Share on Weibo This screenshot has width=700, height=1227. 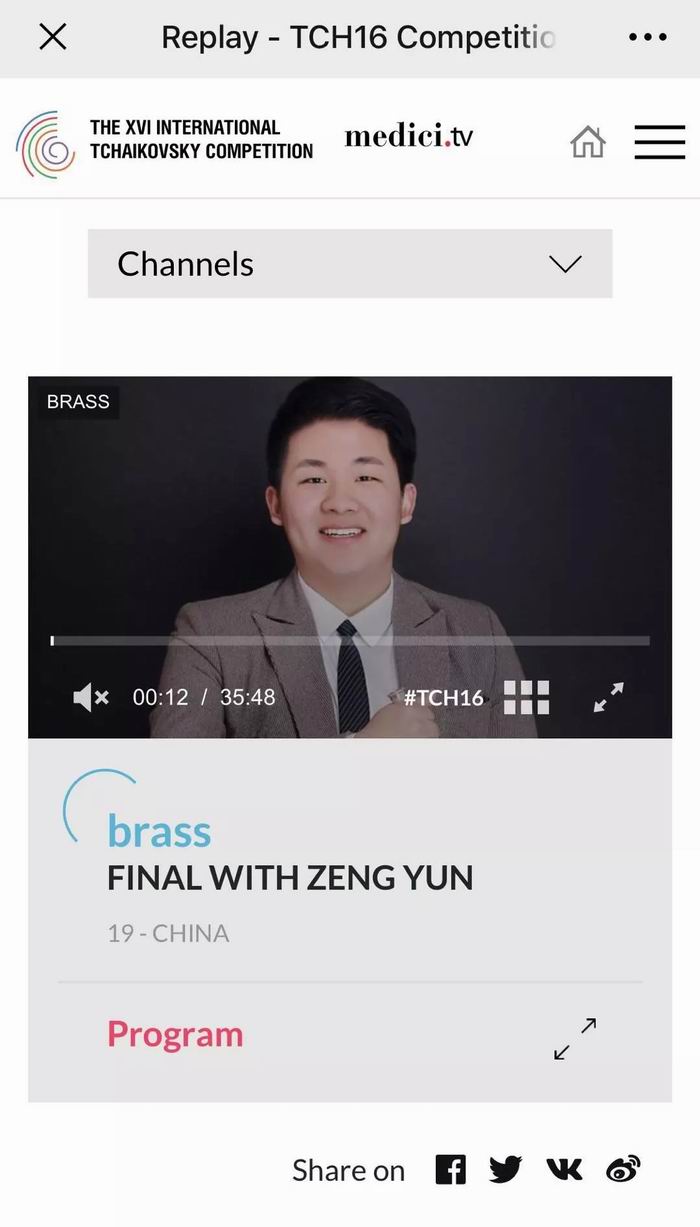623,1169
